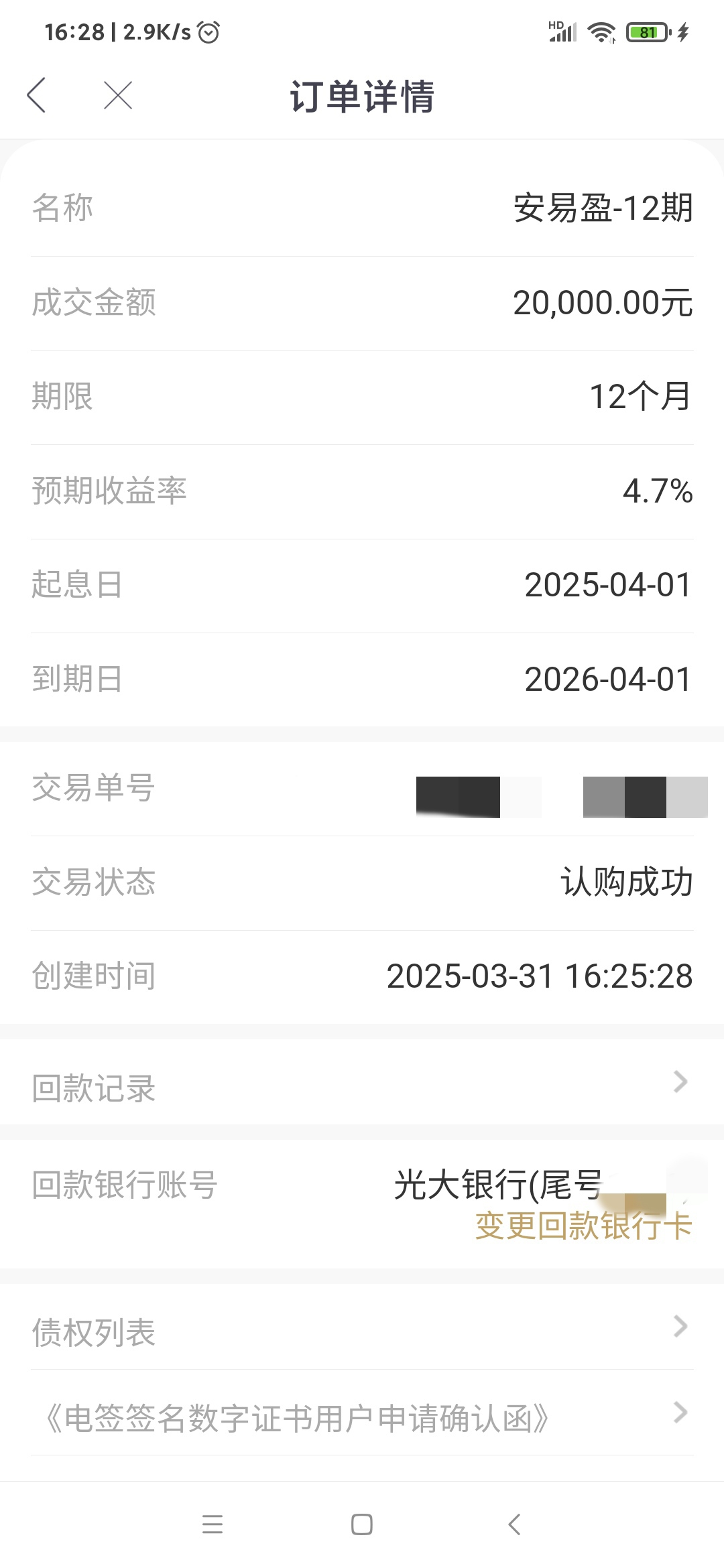Tap the system home button
The width and height of the screenshot is (724, 1568).
(x=362, y=1524)
